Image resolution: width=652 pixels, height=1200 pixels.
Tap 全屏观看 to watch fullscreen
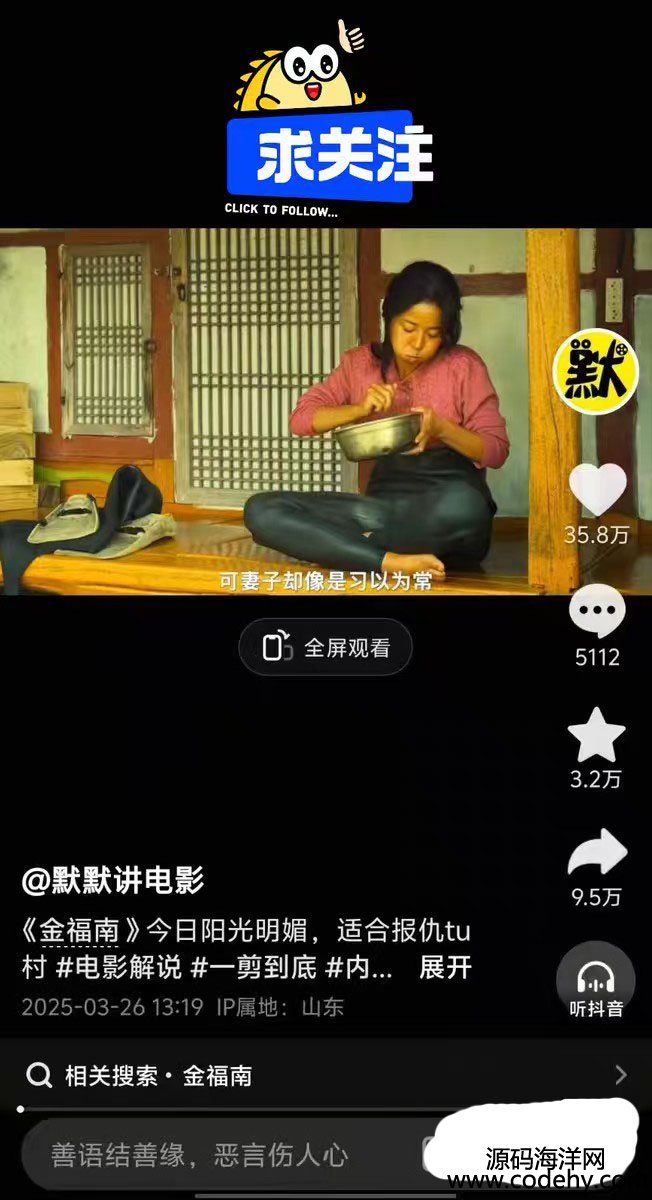[326, 647]
